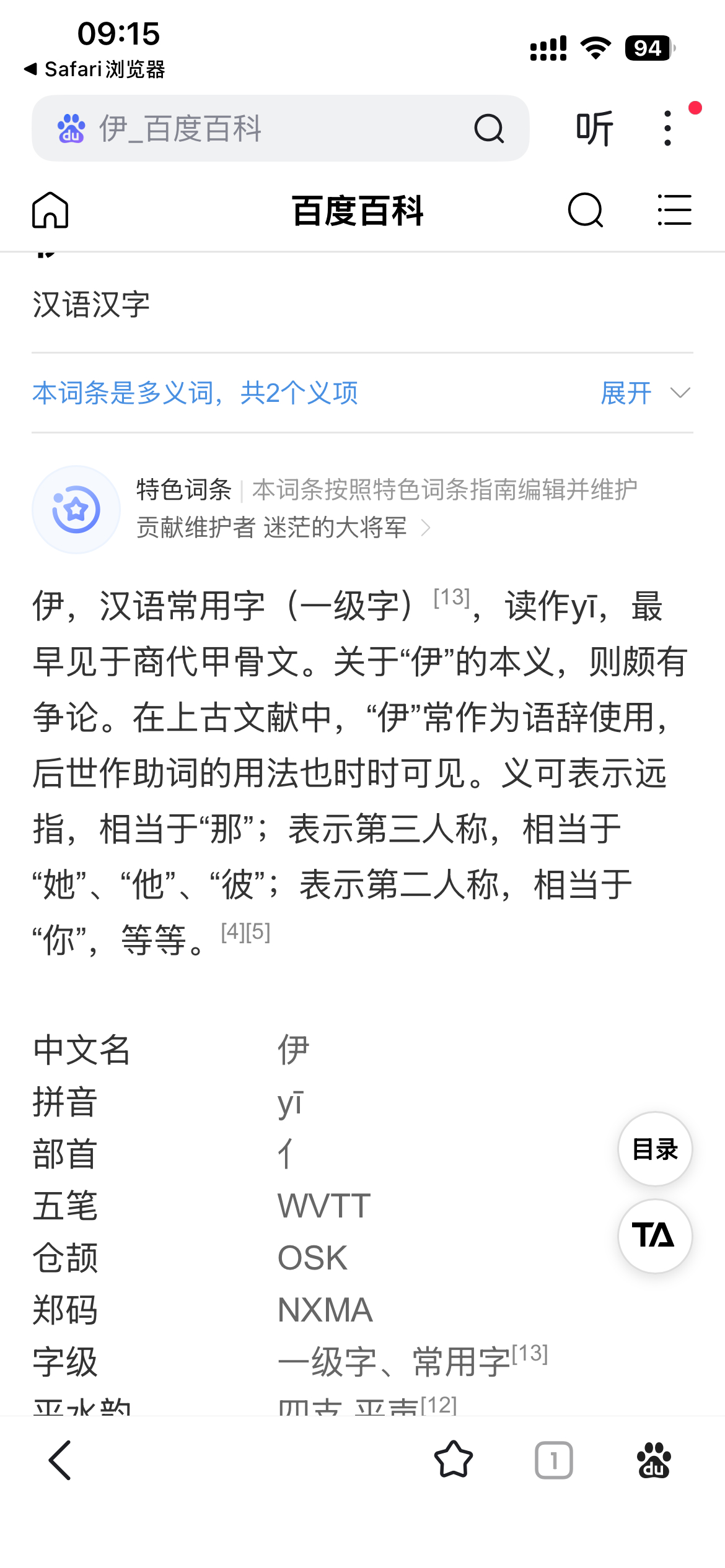725x1568 pixels.
Task: Expand the 展开 polysemy list
Action: (x=644, y=393)
